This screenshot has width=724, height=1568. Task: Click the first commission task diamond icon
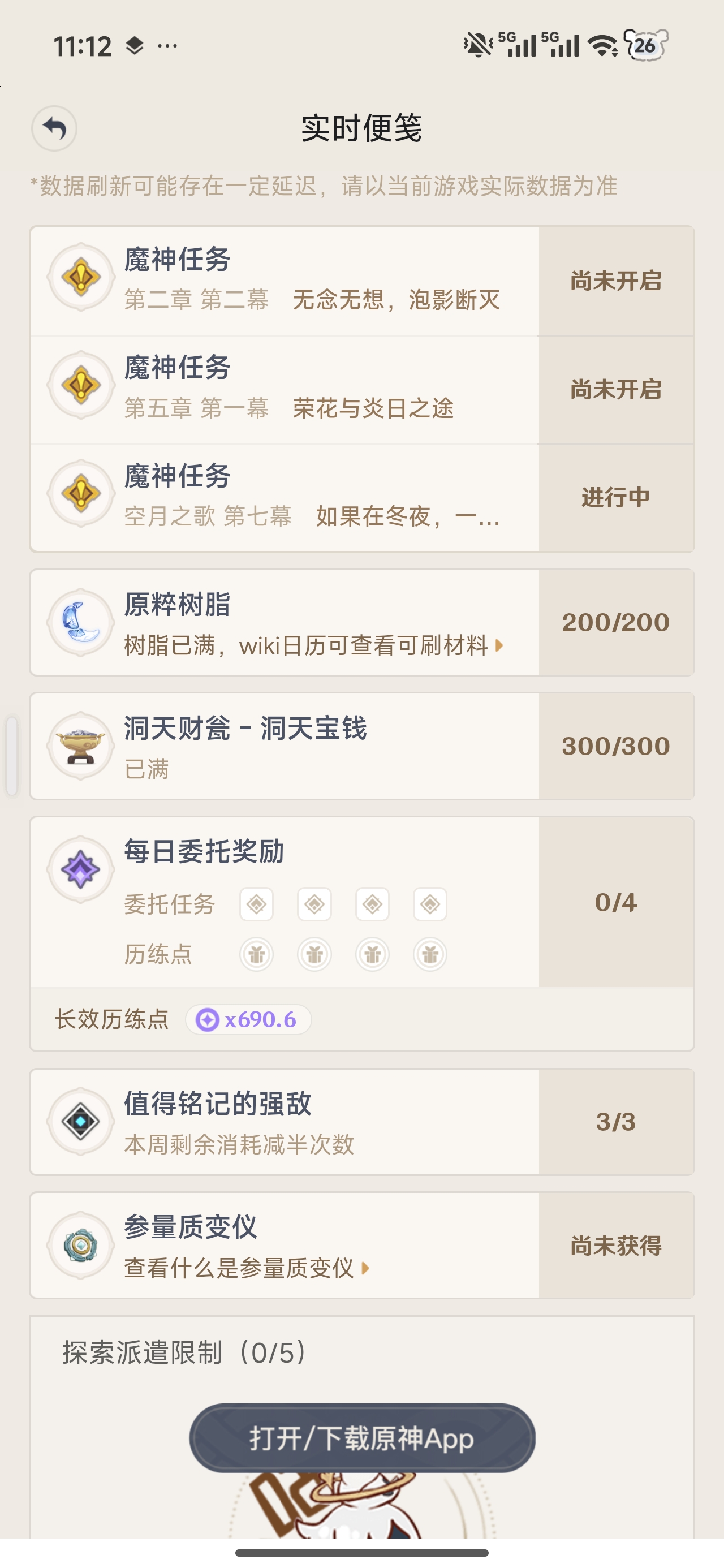[x=256, y=904]
